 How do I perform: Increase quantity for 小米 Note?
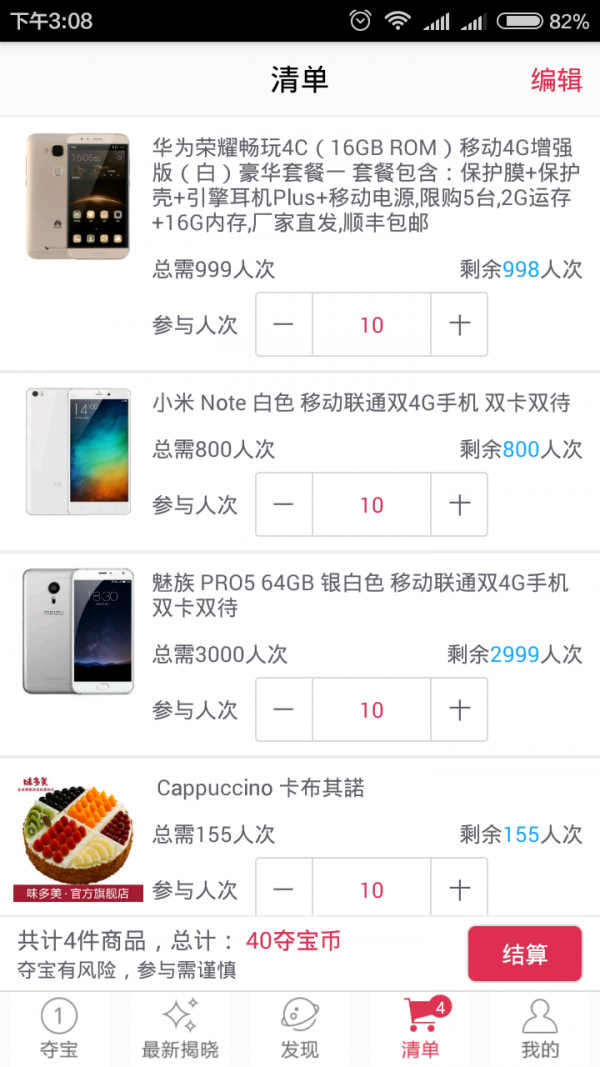pyautogui.click(x=459, y=504)
